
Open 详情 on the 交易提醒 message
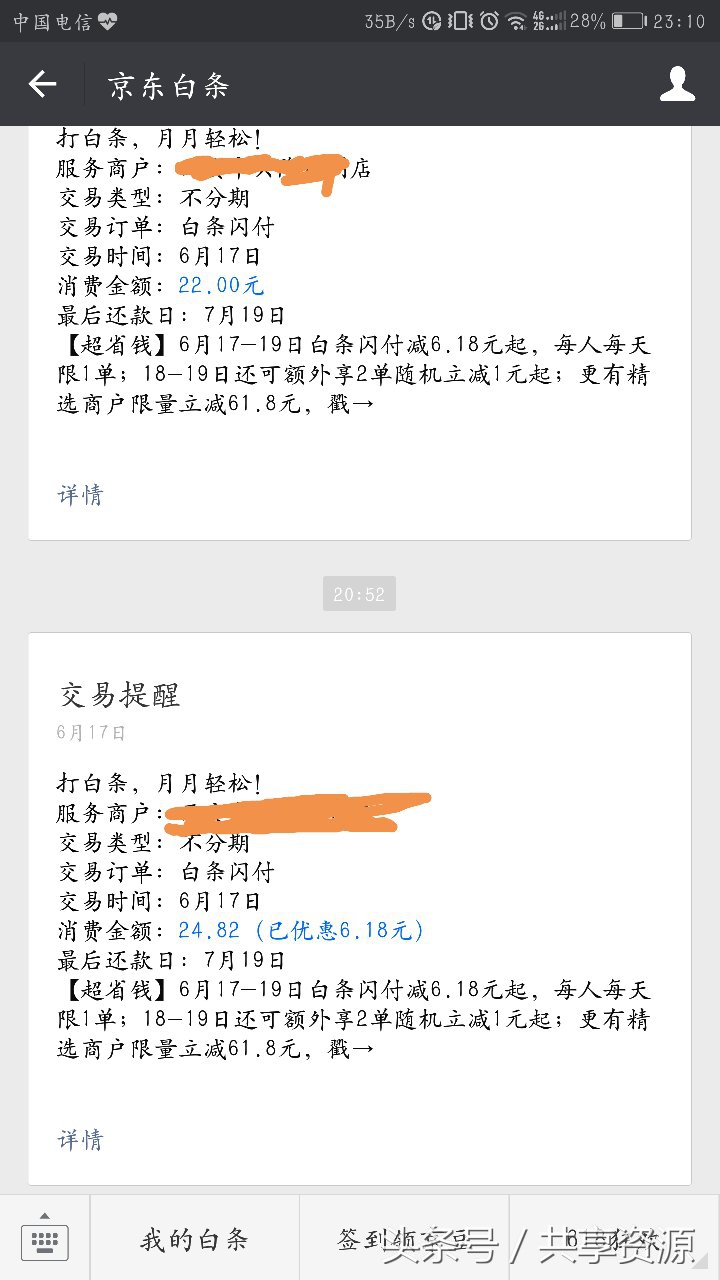(x=80, y=1140)
